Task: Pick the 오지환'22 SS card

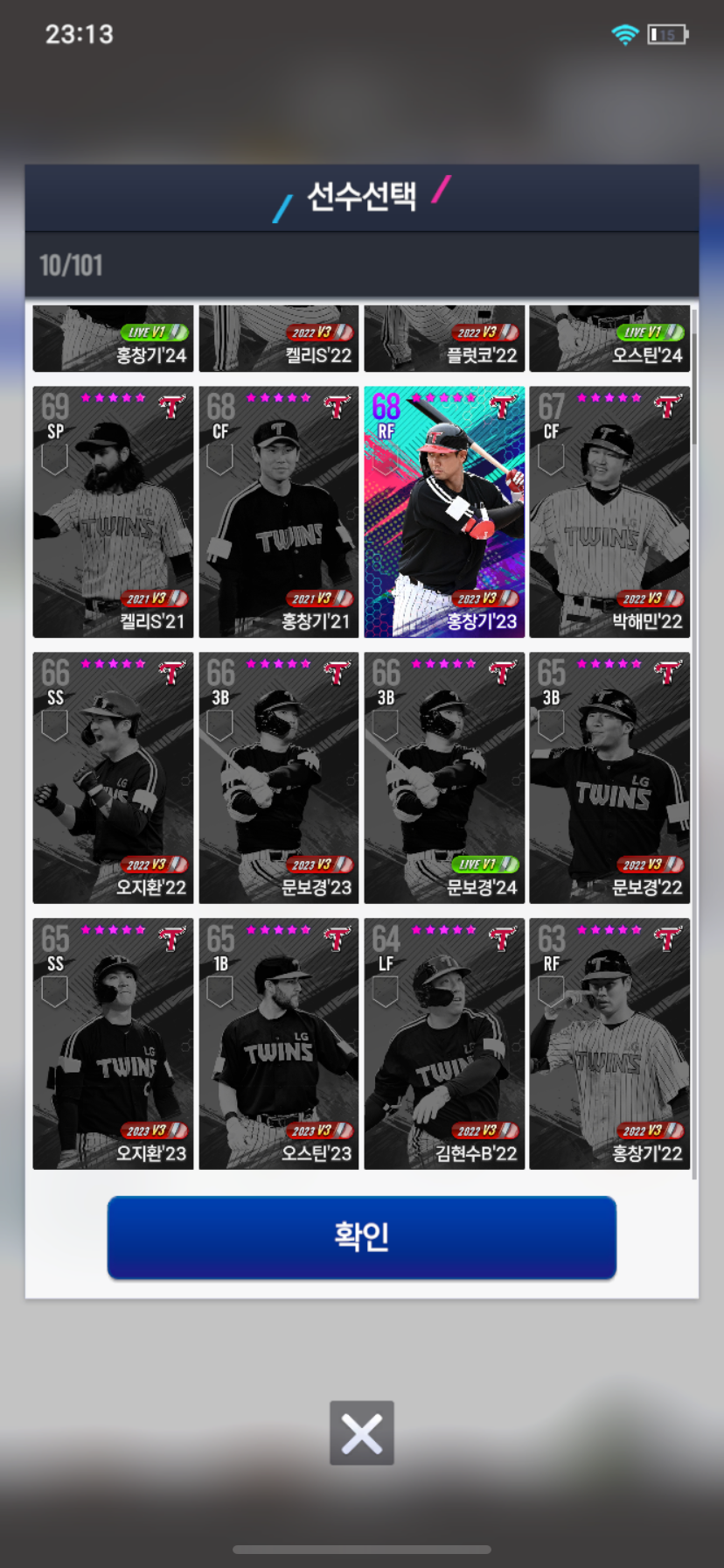Action: coord(113,778)
